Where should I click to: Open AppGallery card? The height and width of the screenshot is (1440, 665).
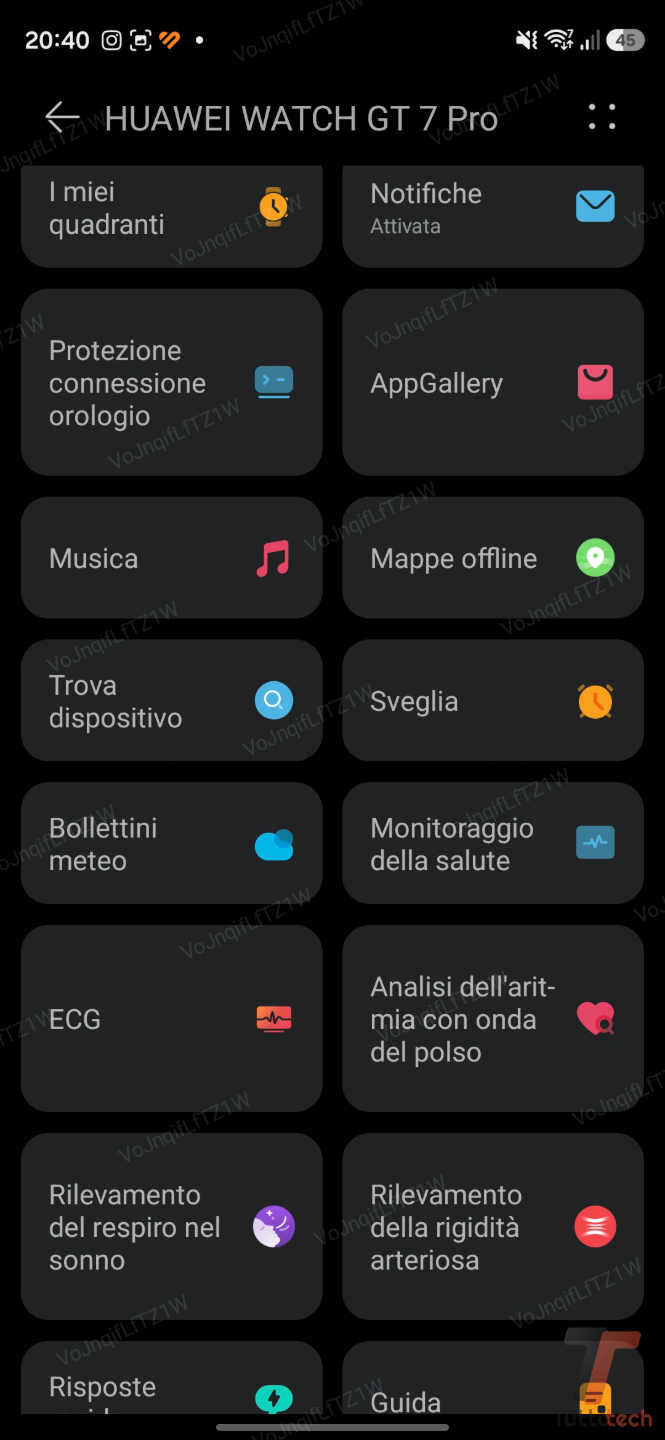493,382
